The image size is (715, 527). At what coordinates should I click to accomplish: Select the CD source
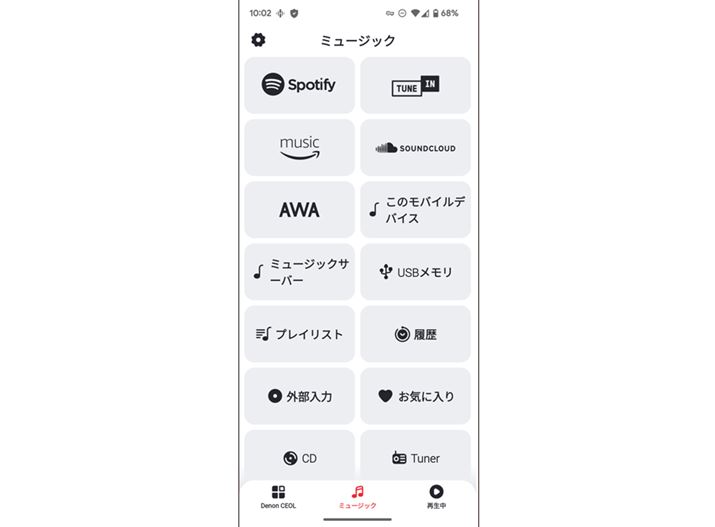[299, 457]
